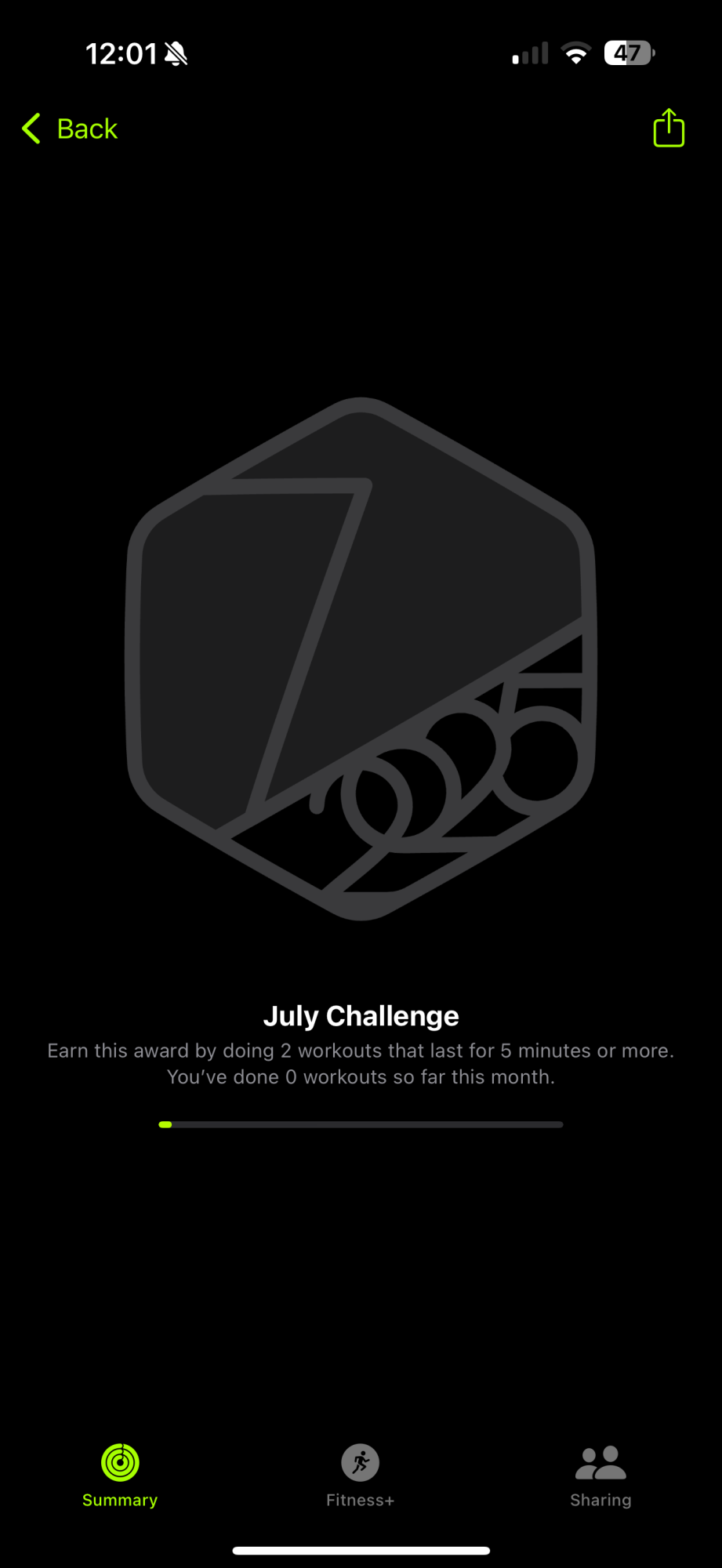Share the July Challenge award
The height and width of the screenshot is (1568, 722).
(668, 128)
